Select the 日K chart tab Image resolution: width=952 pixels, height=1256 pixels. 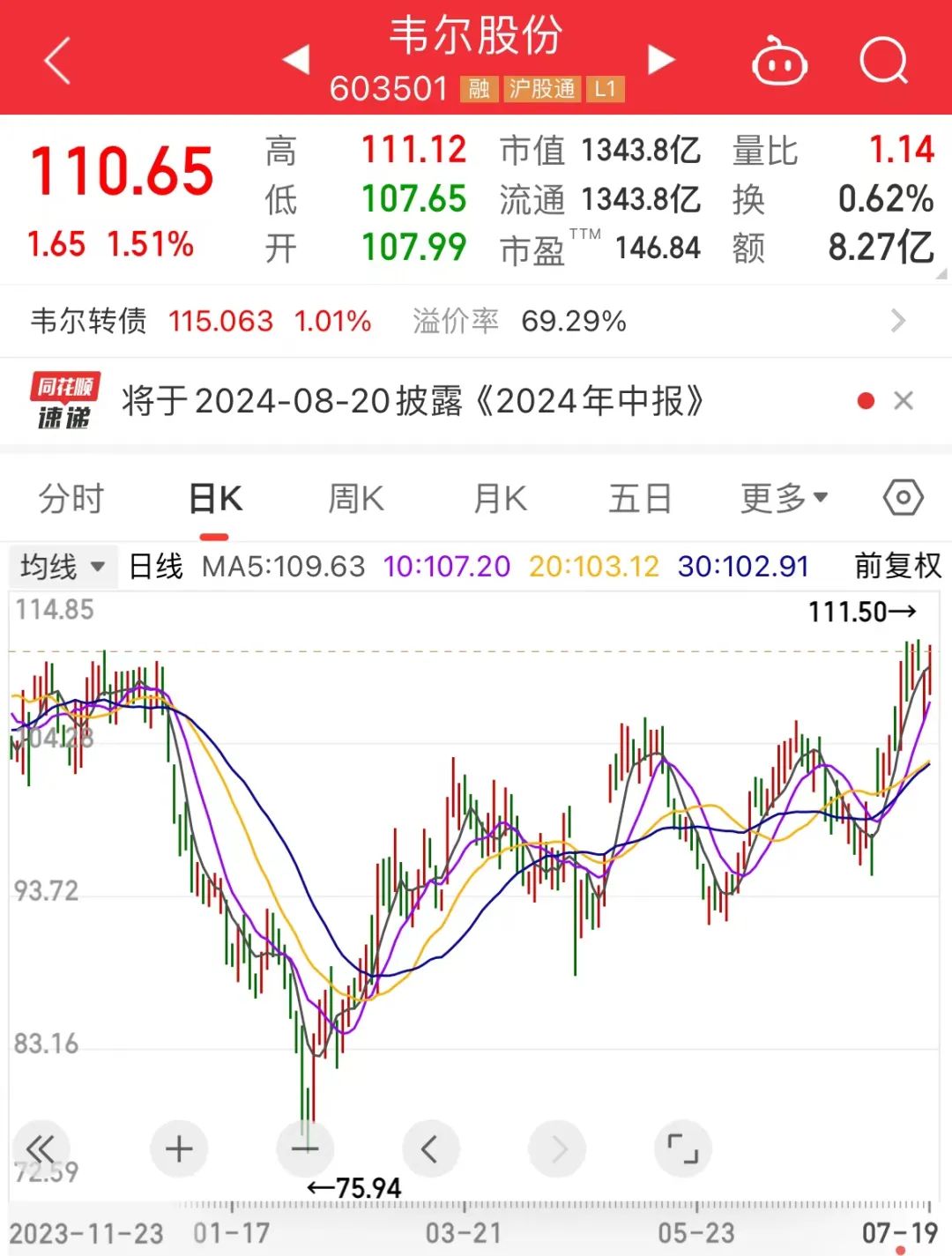coord(215,499)
